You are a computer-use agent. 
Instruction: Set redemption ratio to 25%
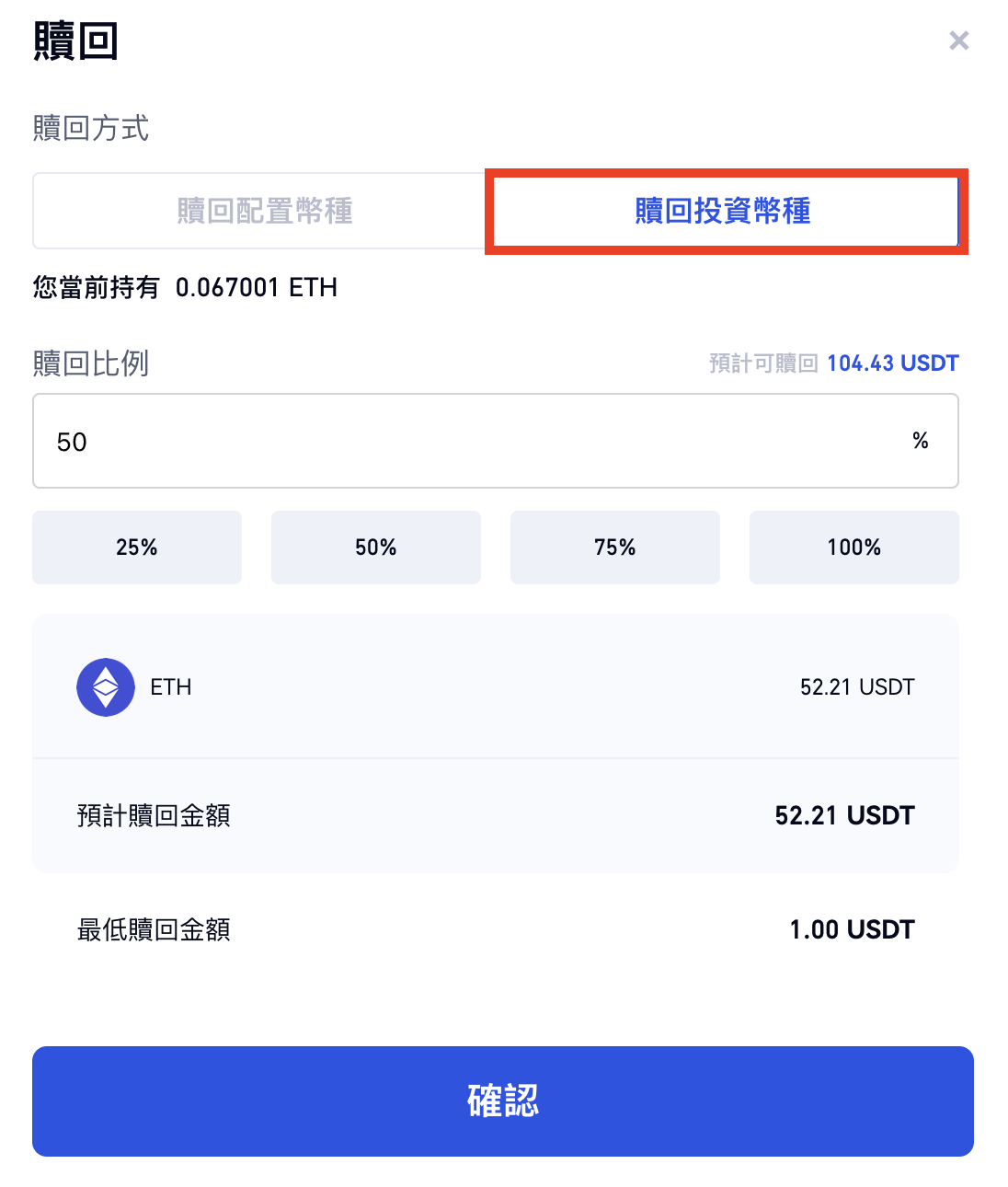pos(137,547)
